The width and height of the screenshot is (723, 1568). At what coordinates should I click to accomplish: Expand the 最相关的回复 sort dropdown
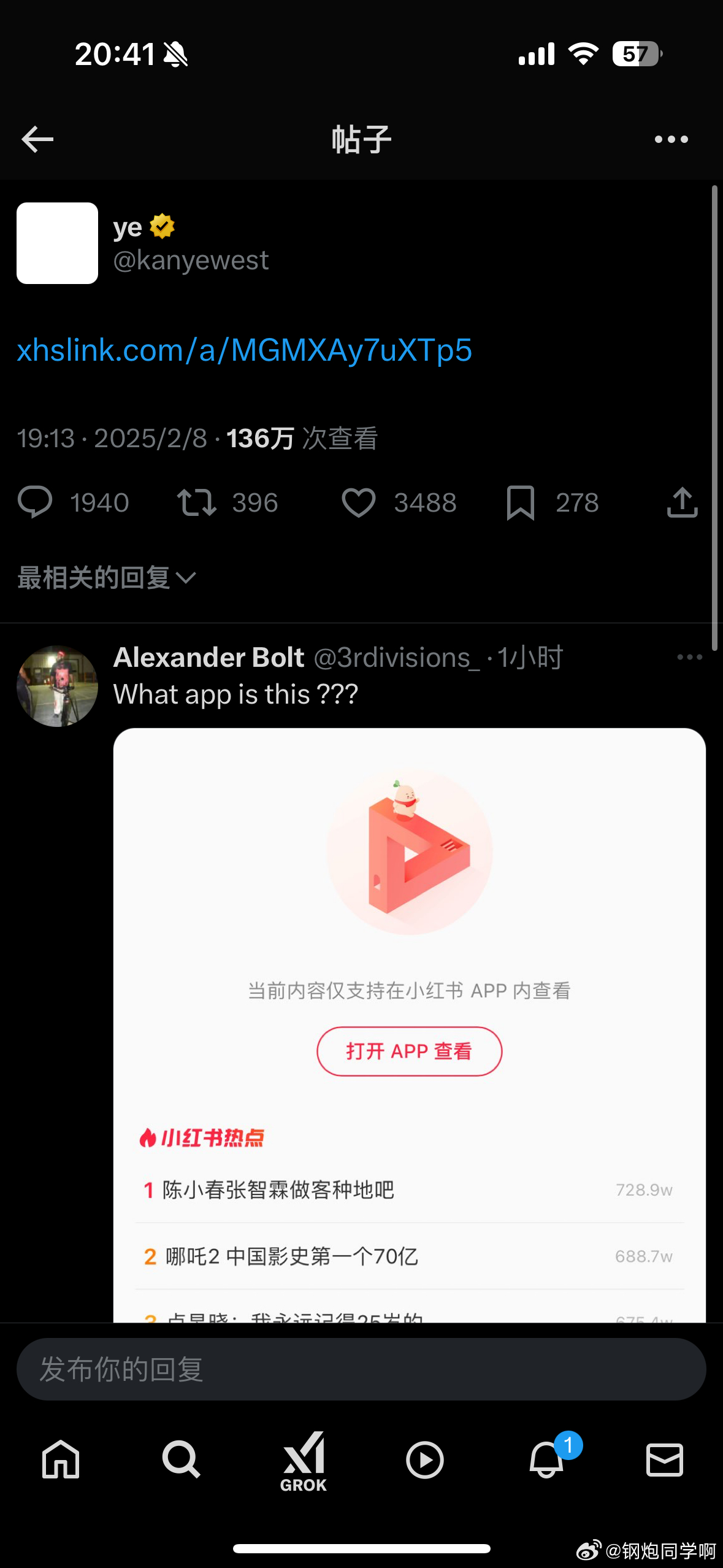(x=107, y=578)
